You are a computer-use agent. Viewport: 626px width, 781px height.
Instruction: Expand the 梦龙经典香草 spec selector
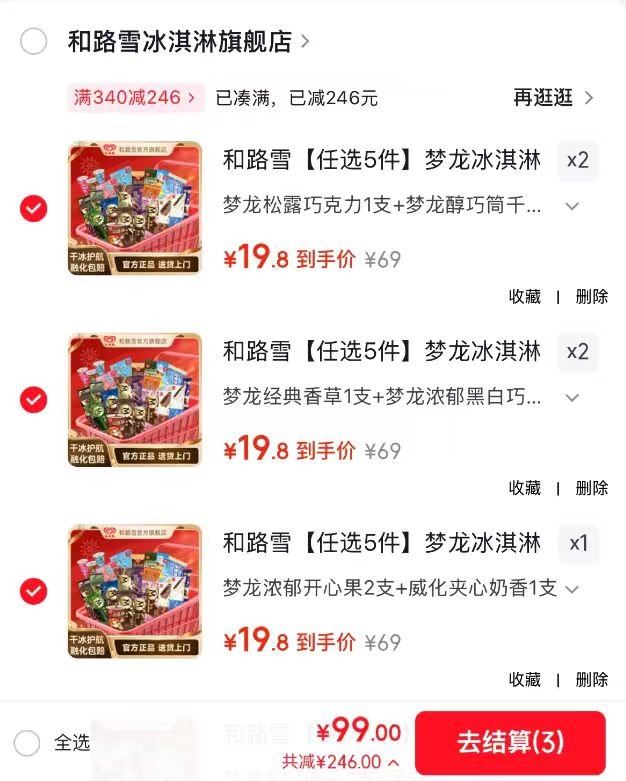[x=573, y=397]
